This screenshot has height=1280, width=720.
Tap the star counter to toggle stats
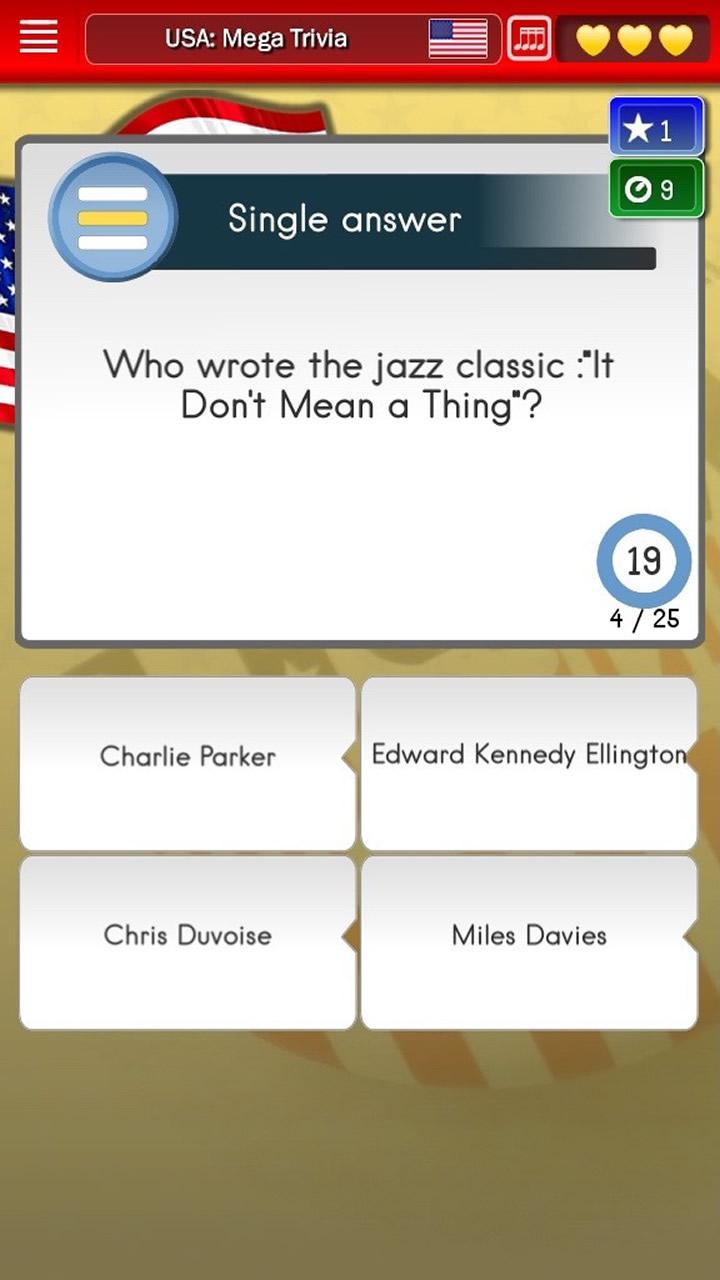[656, 127]
